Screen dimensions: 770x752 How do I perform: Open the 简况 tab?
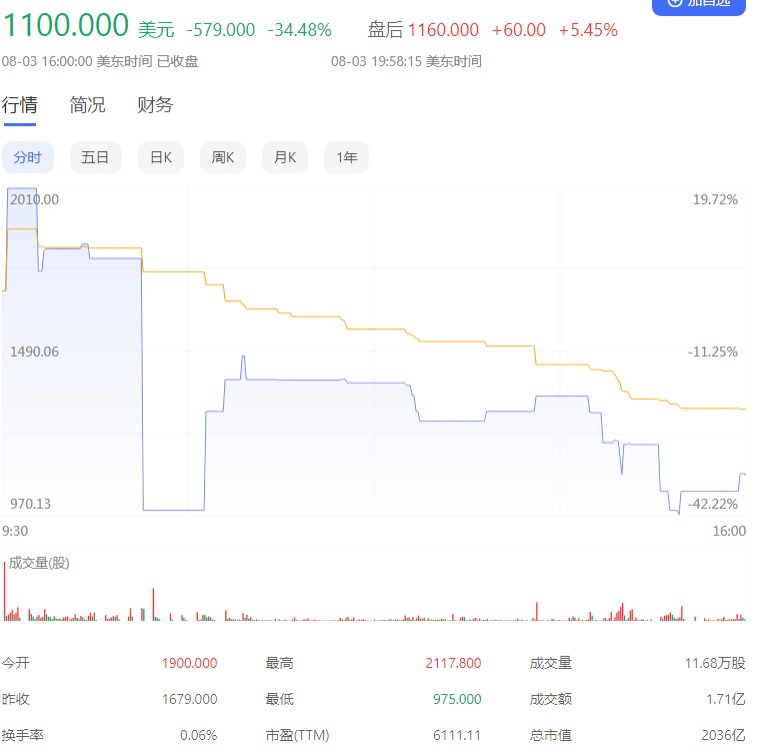click(x=88, y=105)
